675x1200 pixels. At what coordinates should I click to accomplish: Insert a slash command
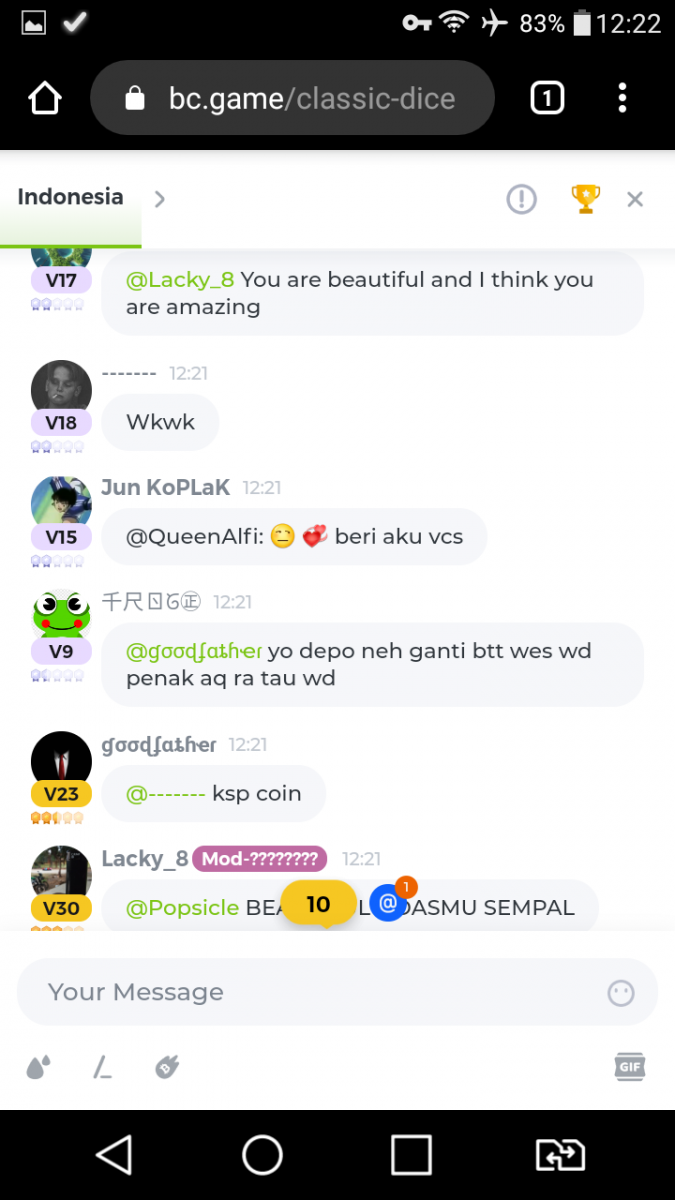tap(102, 1068)
